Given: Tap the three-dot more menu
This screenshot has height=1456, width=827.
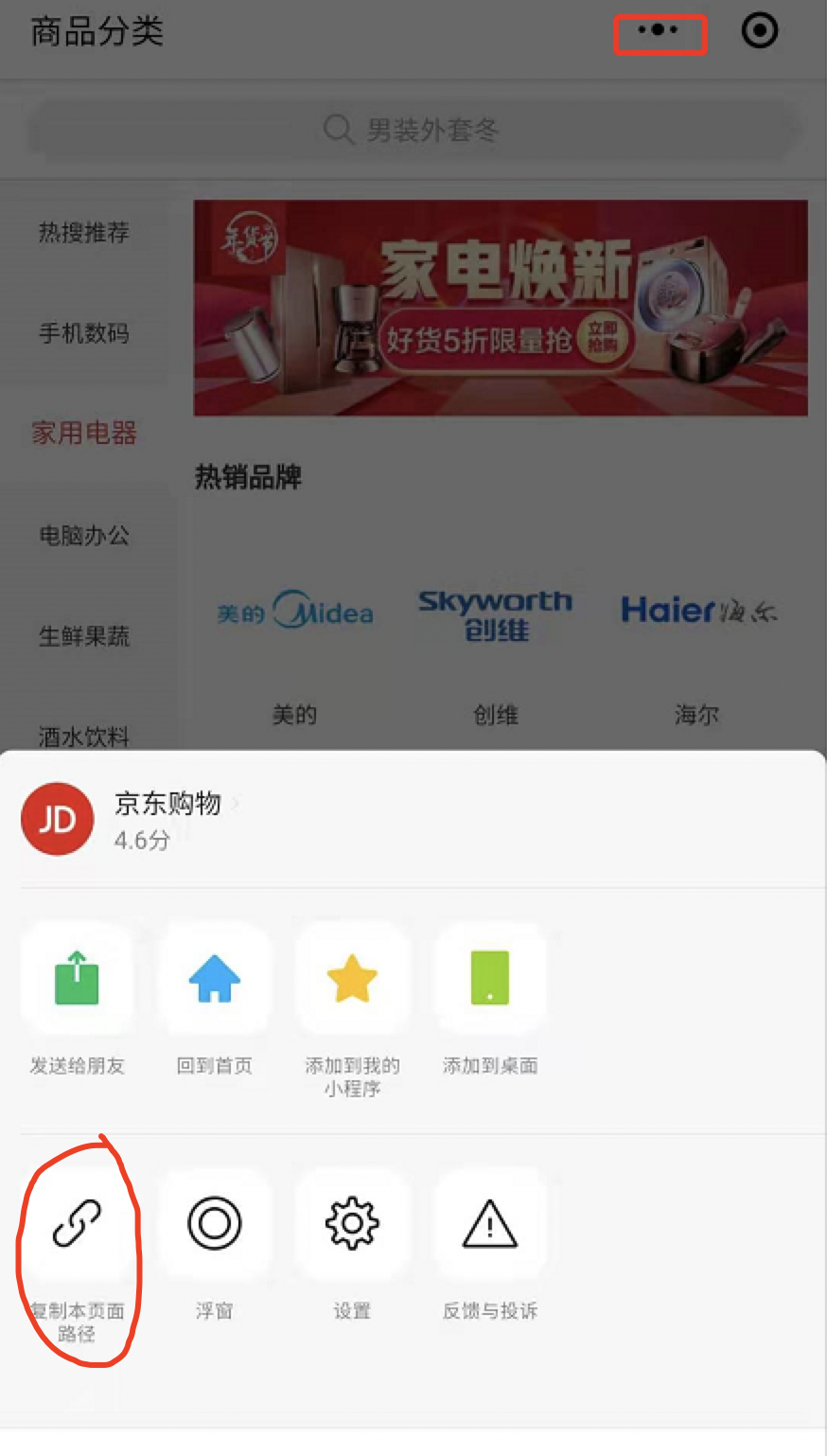Looking at the screenshot, I should coord(659,31).
